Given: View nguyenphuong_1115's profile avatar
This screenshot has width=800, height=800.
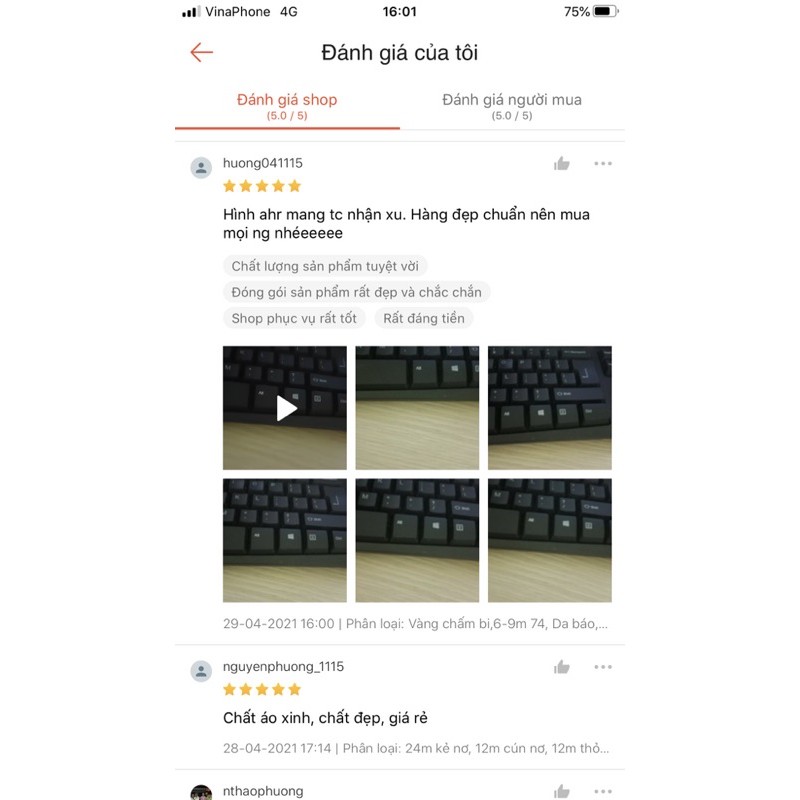Looking at the screenshot, I should pyautogui.click(x=201, y=670).
